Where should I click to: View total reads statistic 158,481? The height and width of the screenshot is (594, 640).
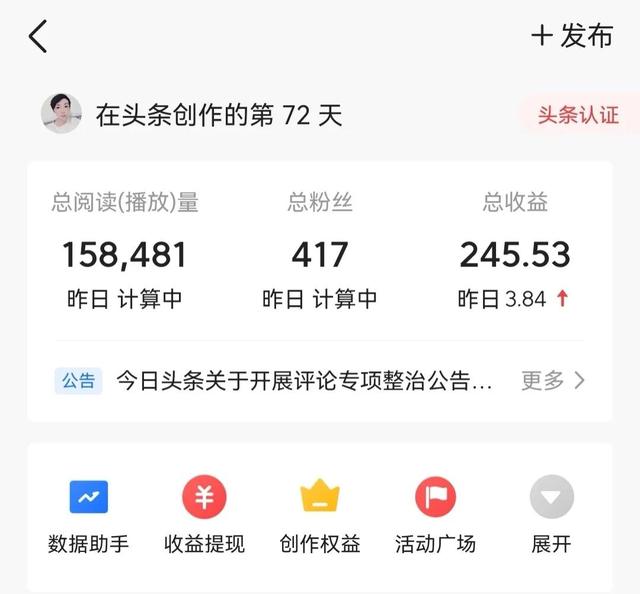tap(124, 254)
